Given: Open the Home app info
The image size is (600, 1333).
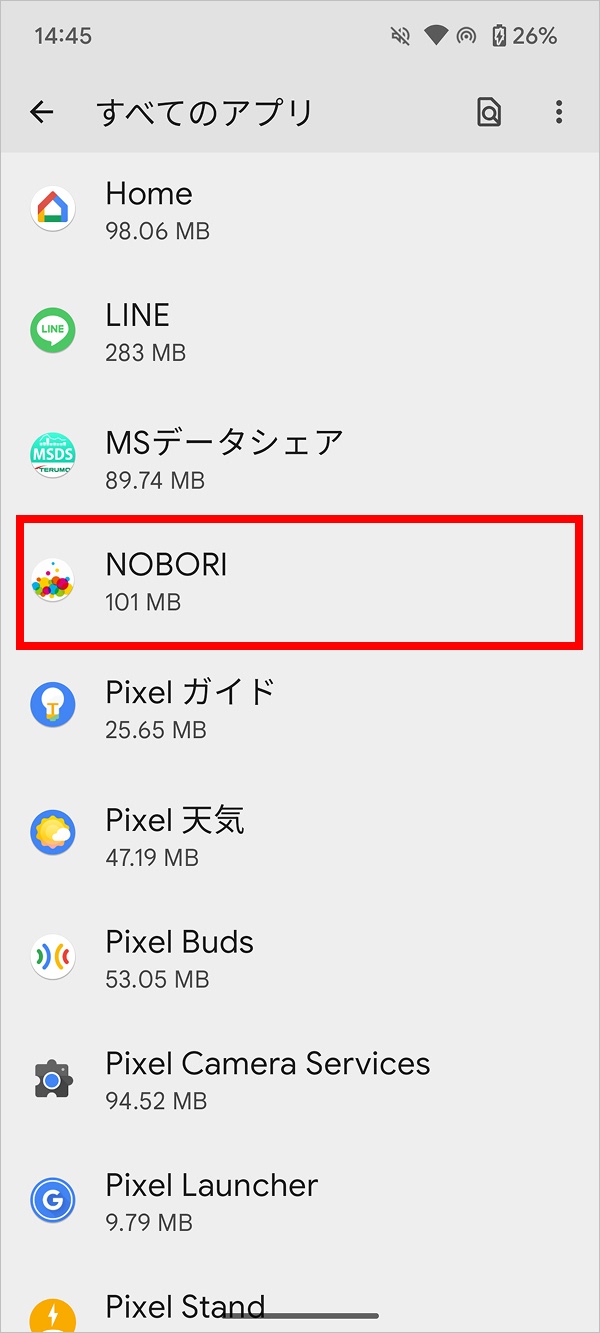Looking at the screenshot, I should tap(300, 210).
